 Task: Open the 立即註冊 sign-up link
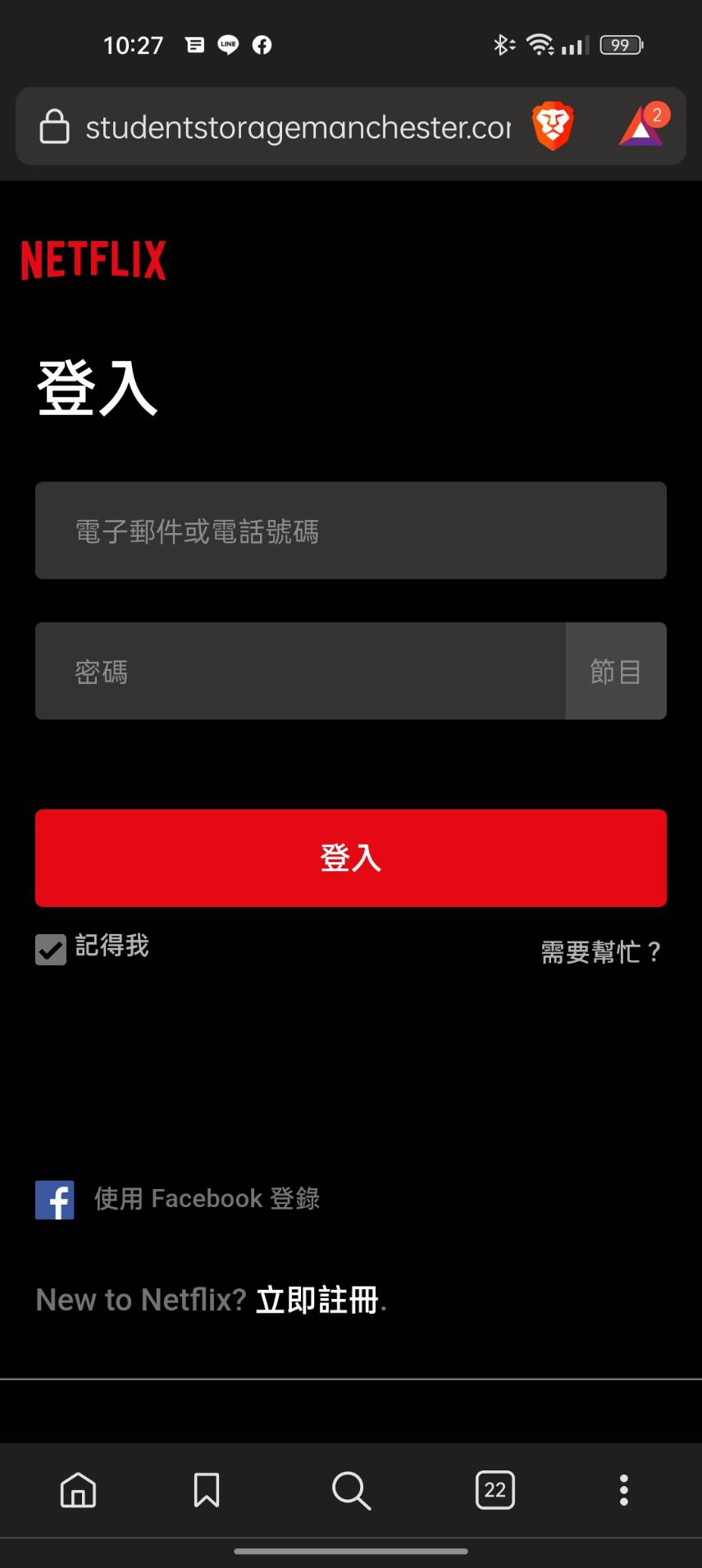pos(317,1300)
